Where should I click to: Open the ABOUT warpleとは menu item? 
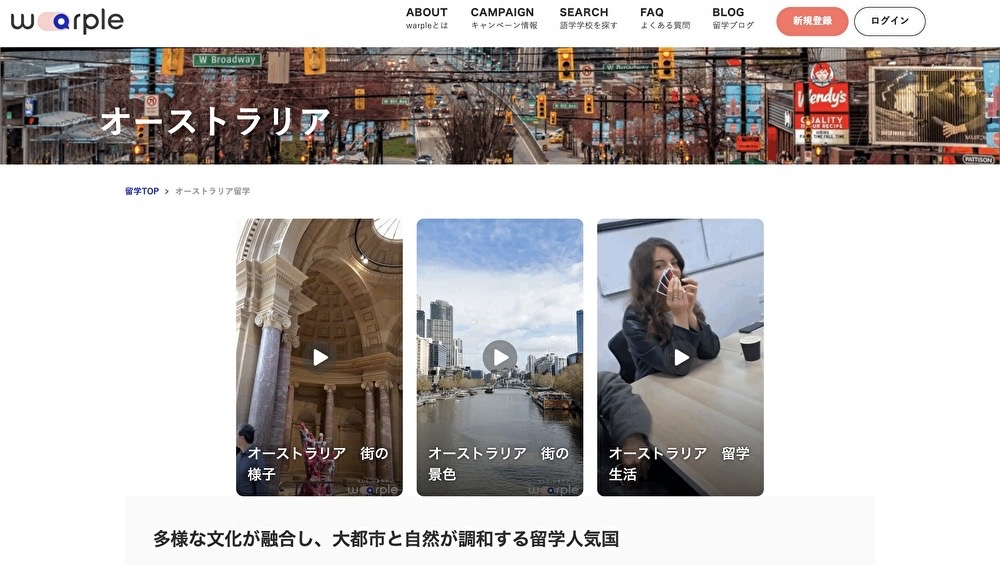[x=427, y=18]
